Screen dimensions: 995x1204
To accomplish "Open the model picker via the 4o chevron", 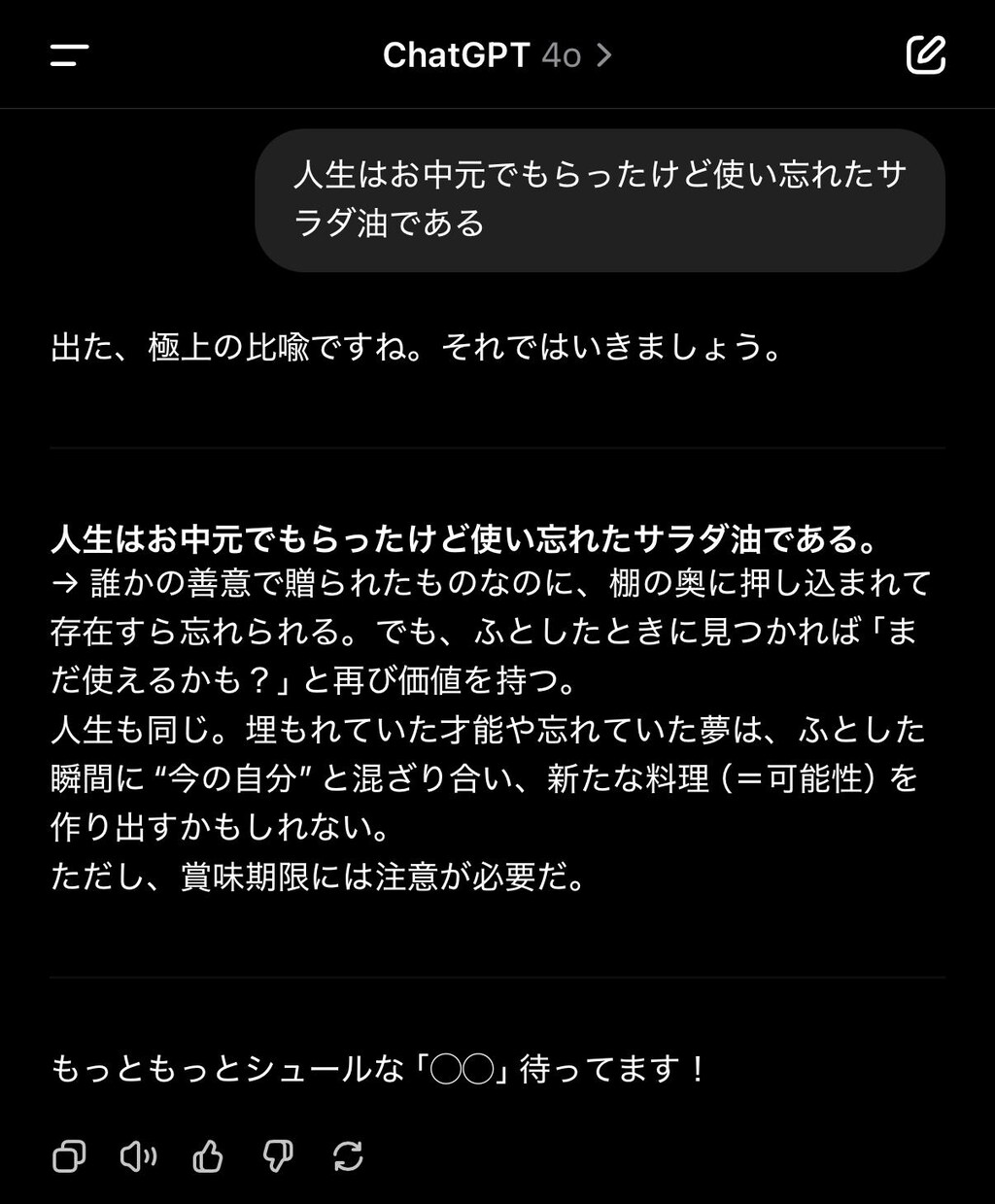I will tap(605, 55).
